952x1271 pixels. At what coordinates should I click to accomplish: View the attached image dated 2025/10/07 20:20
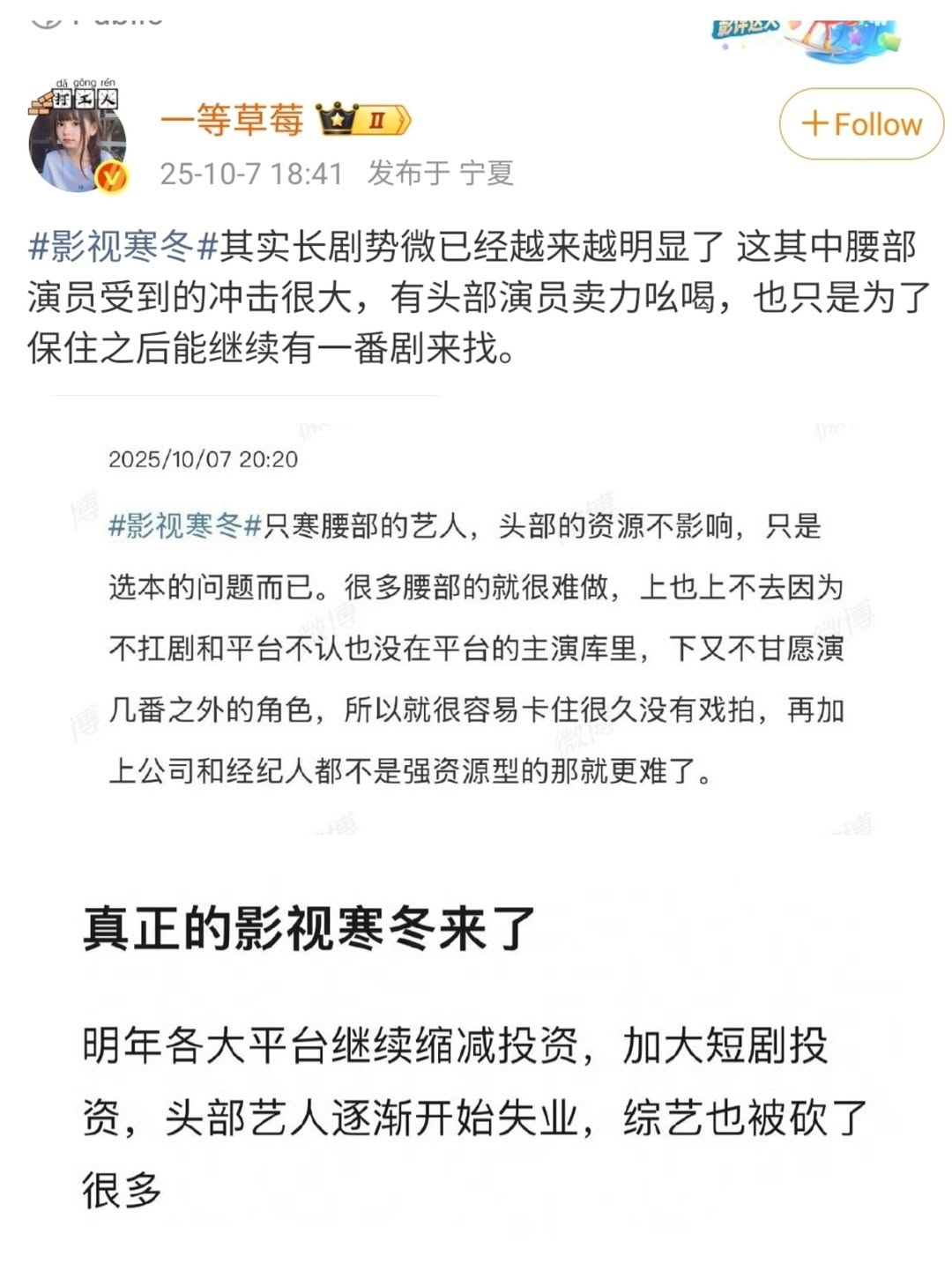click(x=476, y=617)
